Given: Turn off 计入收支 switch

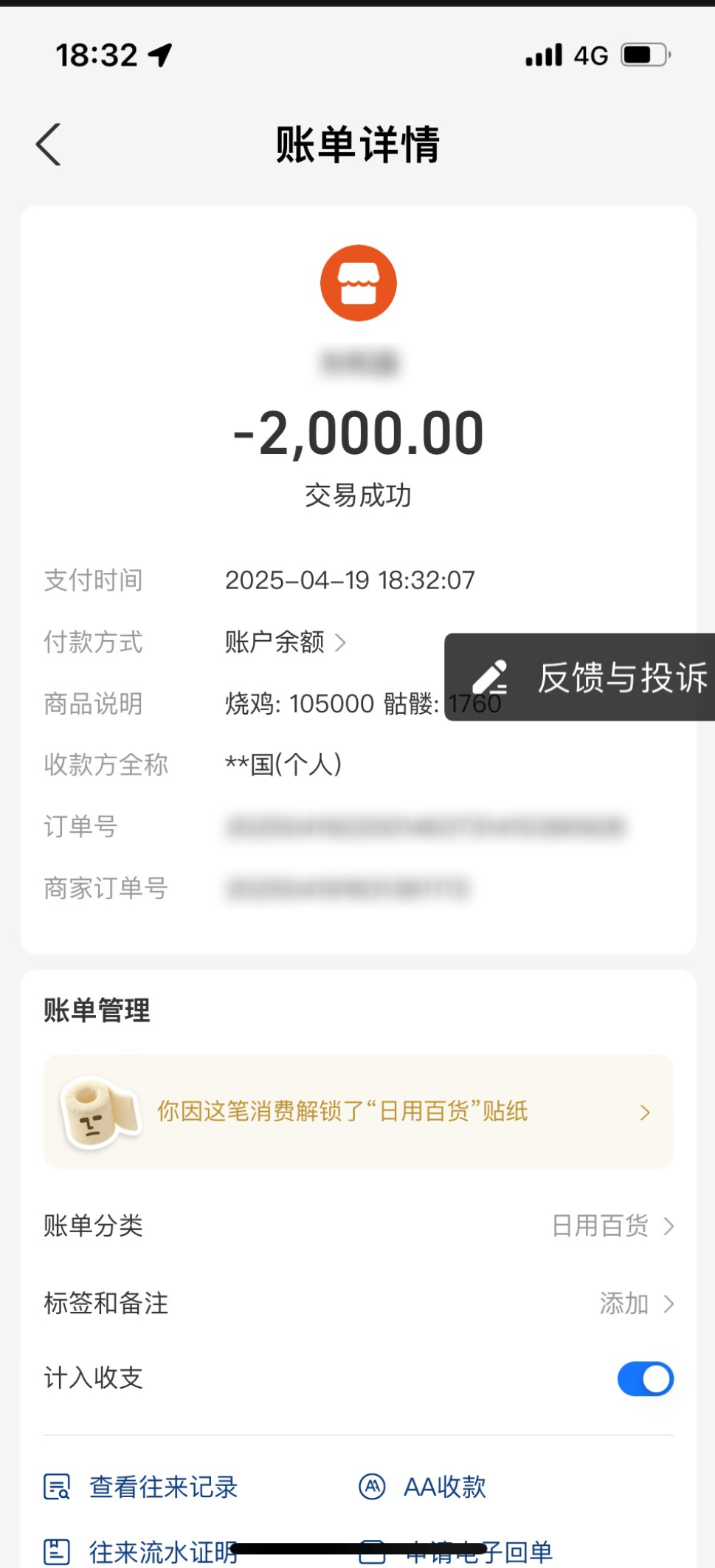Looking at the screenshot, I should pos(645,1378).
